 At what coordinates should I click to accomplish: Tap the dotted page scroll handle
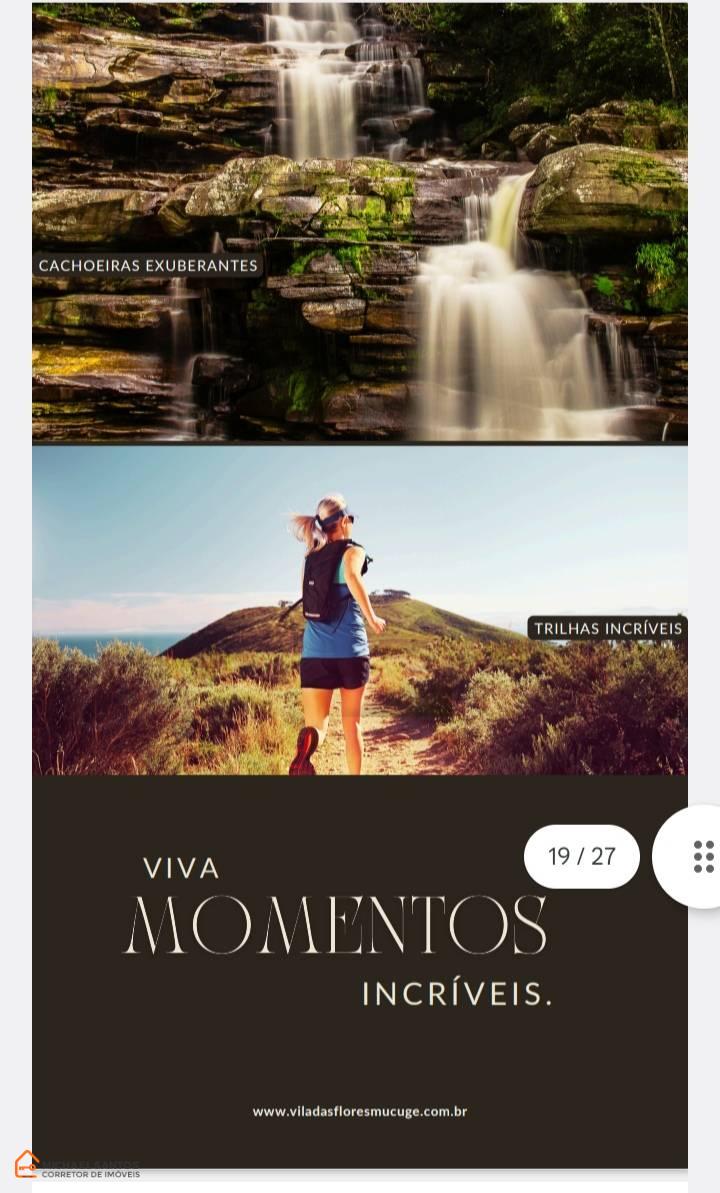(702, 857)
